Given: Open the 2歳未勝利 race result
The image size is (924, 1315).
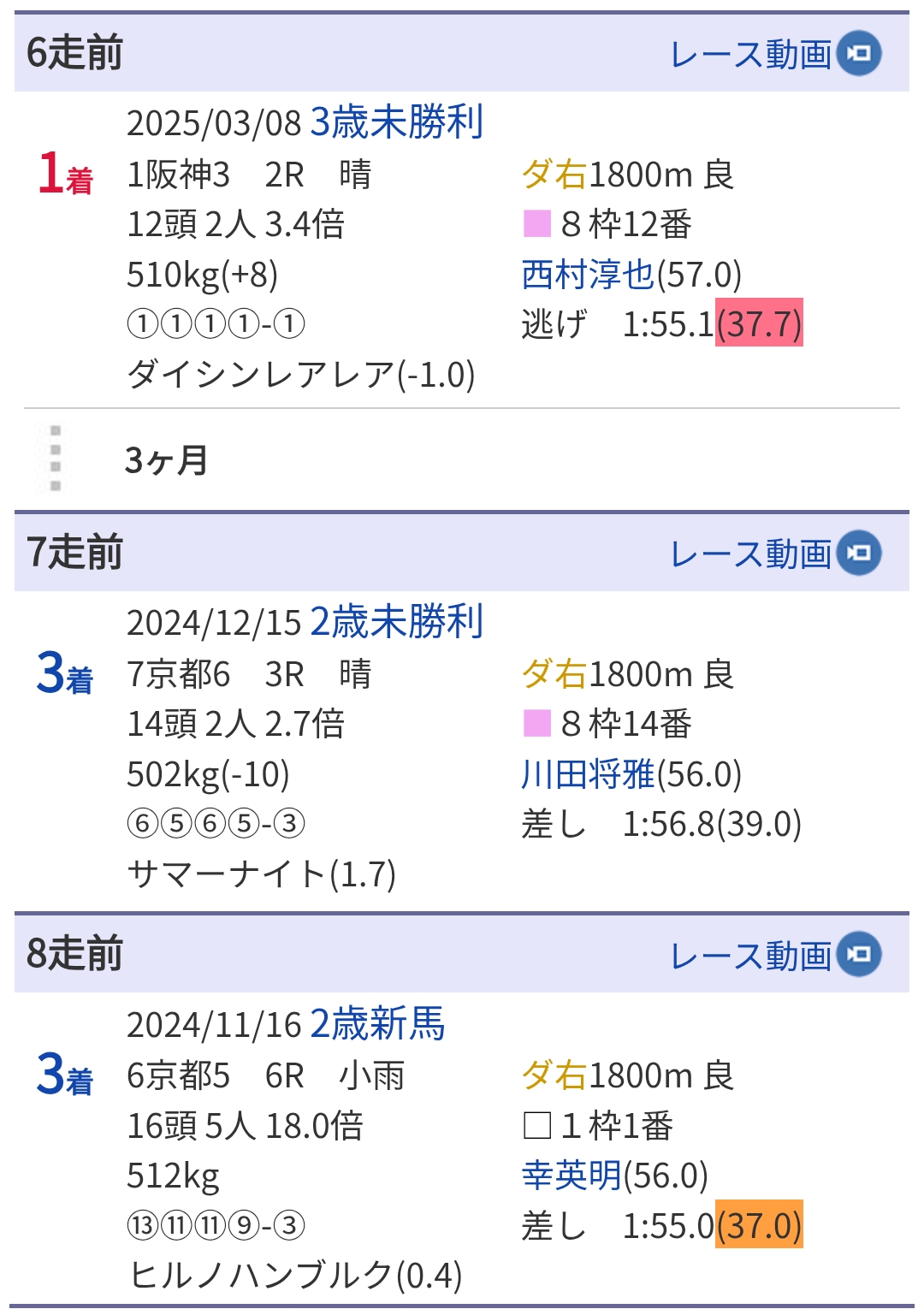Looking at the screenshot, I should (396, 622).
